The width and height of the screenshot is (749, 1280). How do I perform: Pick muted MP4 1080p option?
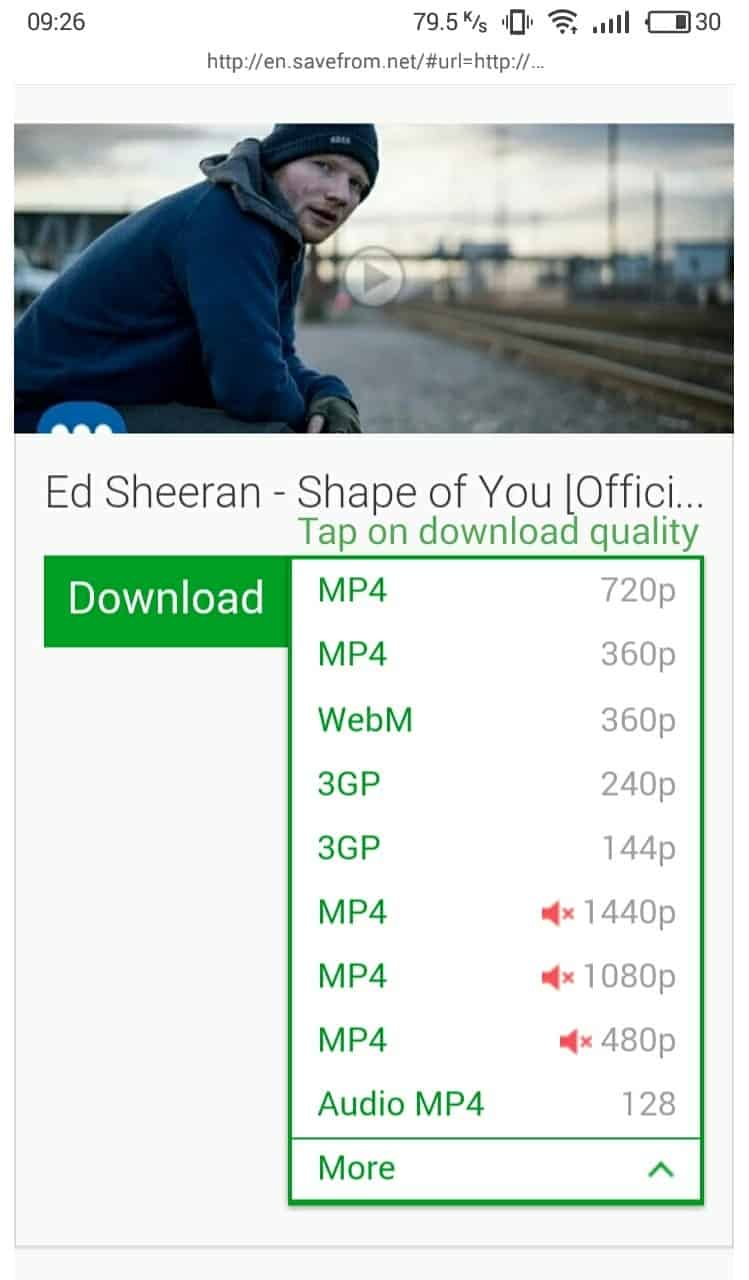(x=496, y=976)
